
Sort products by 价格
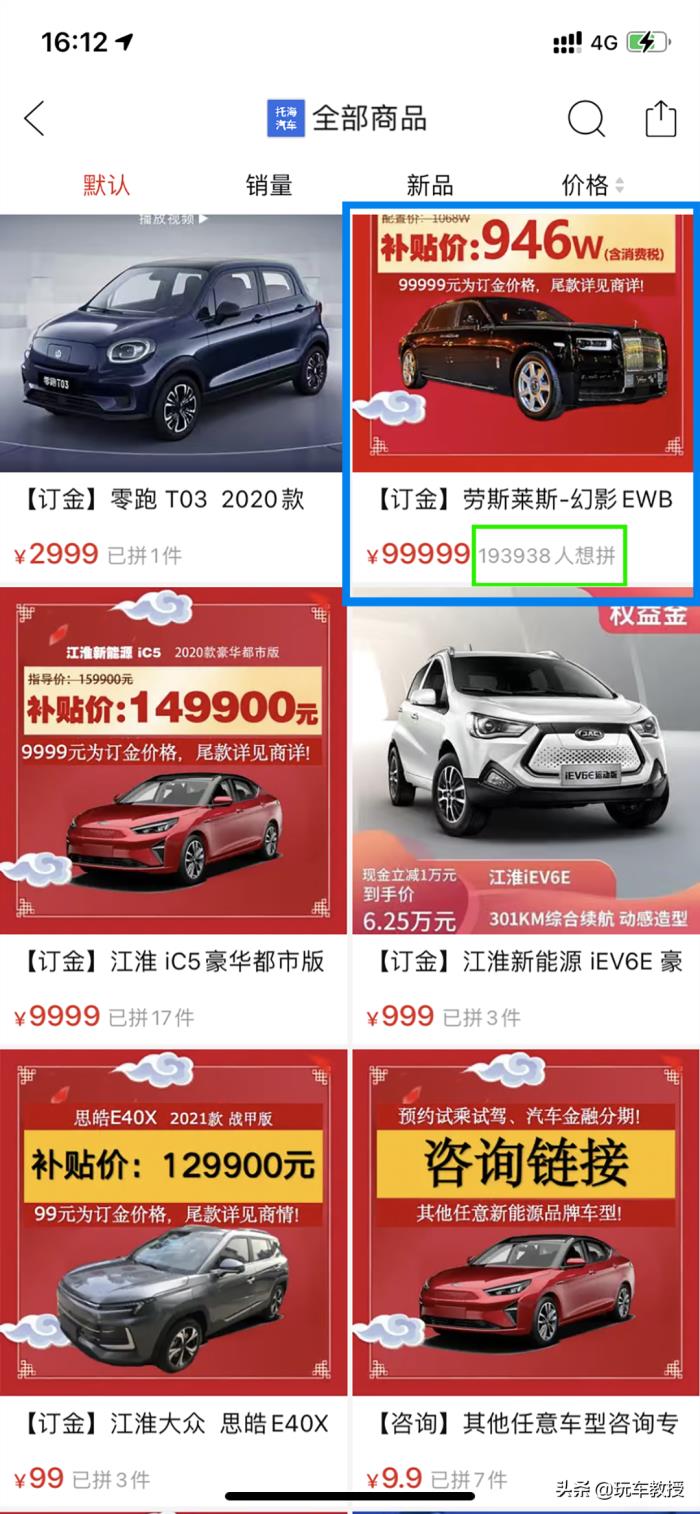pyautogui.click(x=592, y=185)
